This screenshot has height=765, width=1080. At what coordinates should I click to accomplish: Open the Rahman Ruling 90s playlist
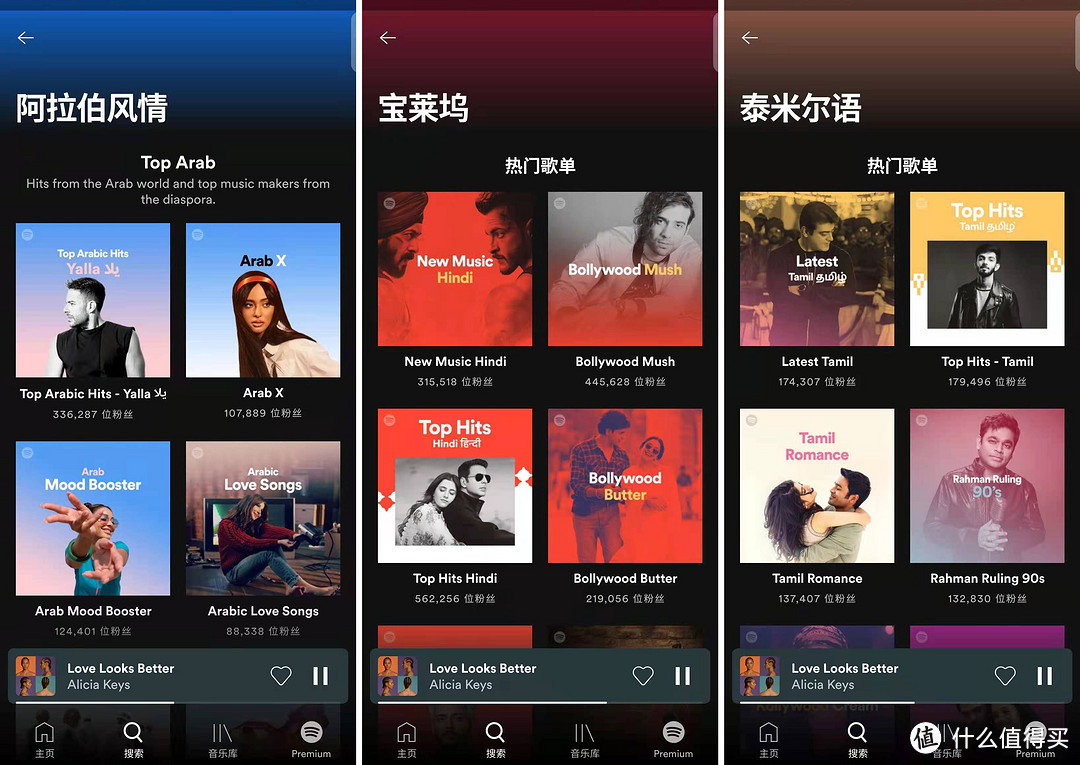(x=987, y=485)
